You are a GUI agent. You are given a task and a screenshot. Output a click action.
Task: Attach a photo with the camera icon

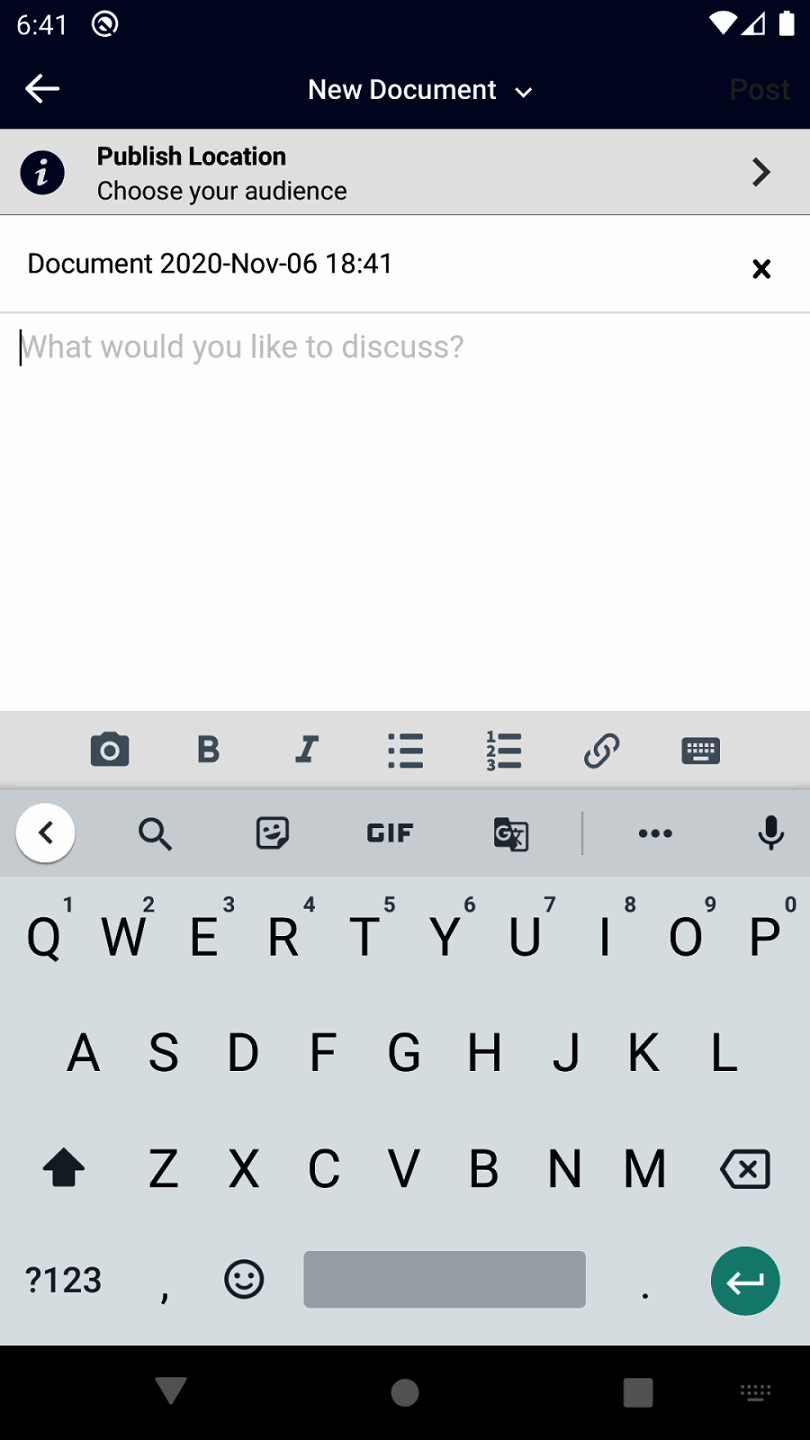pyautogui.click(x=110, y=749)
